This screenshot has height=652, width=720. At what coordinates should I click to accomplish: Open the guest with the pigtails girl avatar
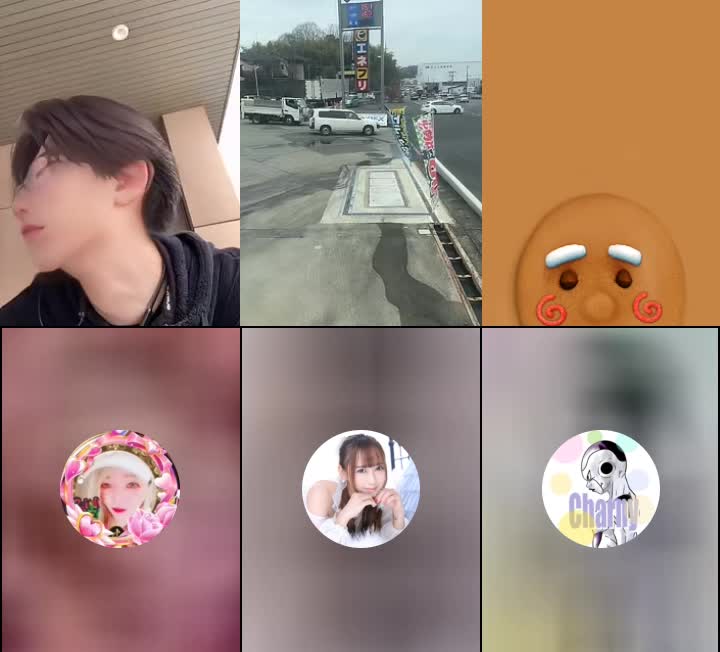click(x=361, y=489)
